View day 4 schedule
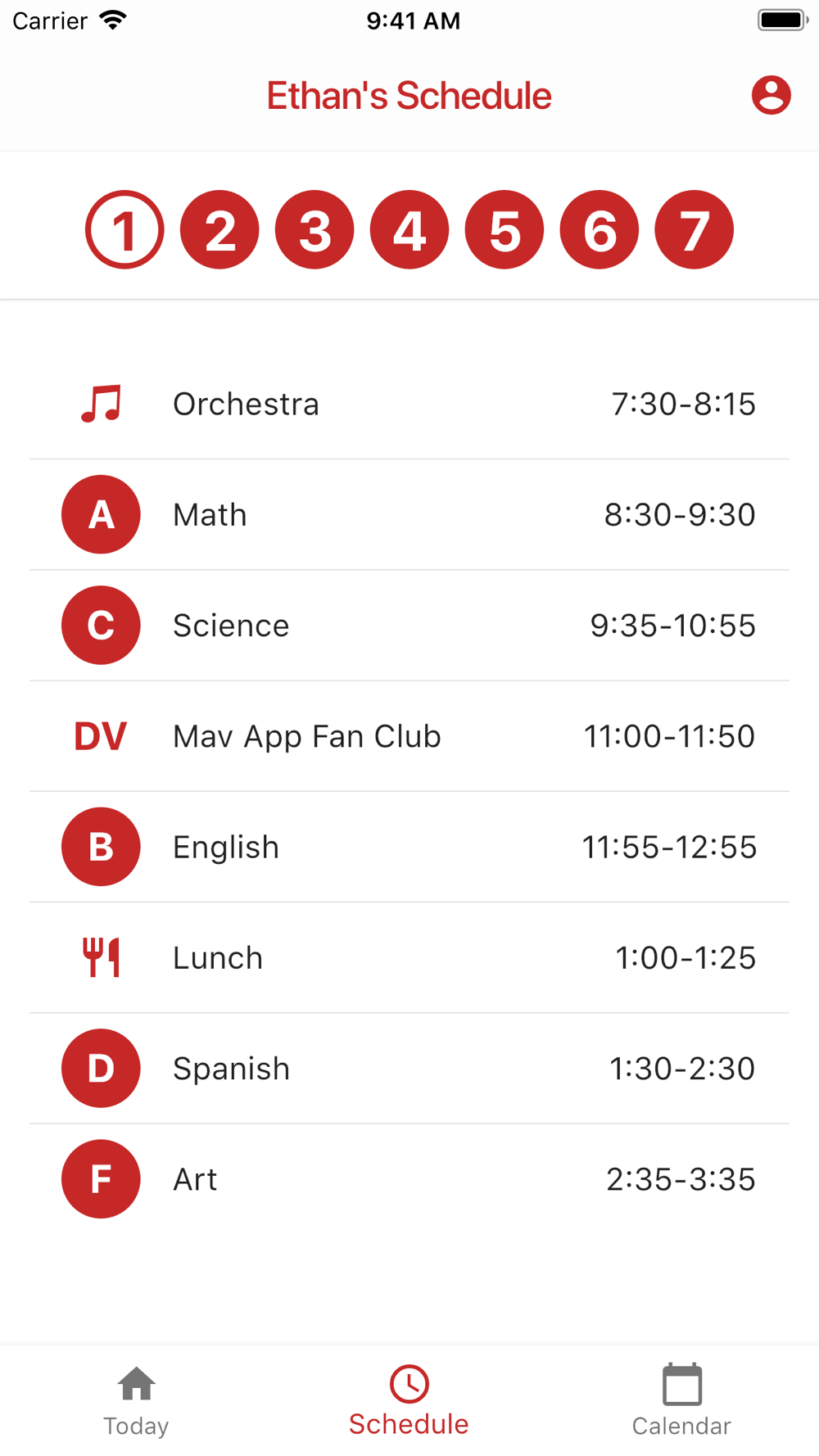 [409, 230]
